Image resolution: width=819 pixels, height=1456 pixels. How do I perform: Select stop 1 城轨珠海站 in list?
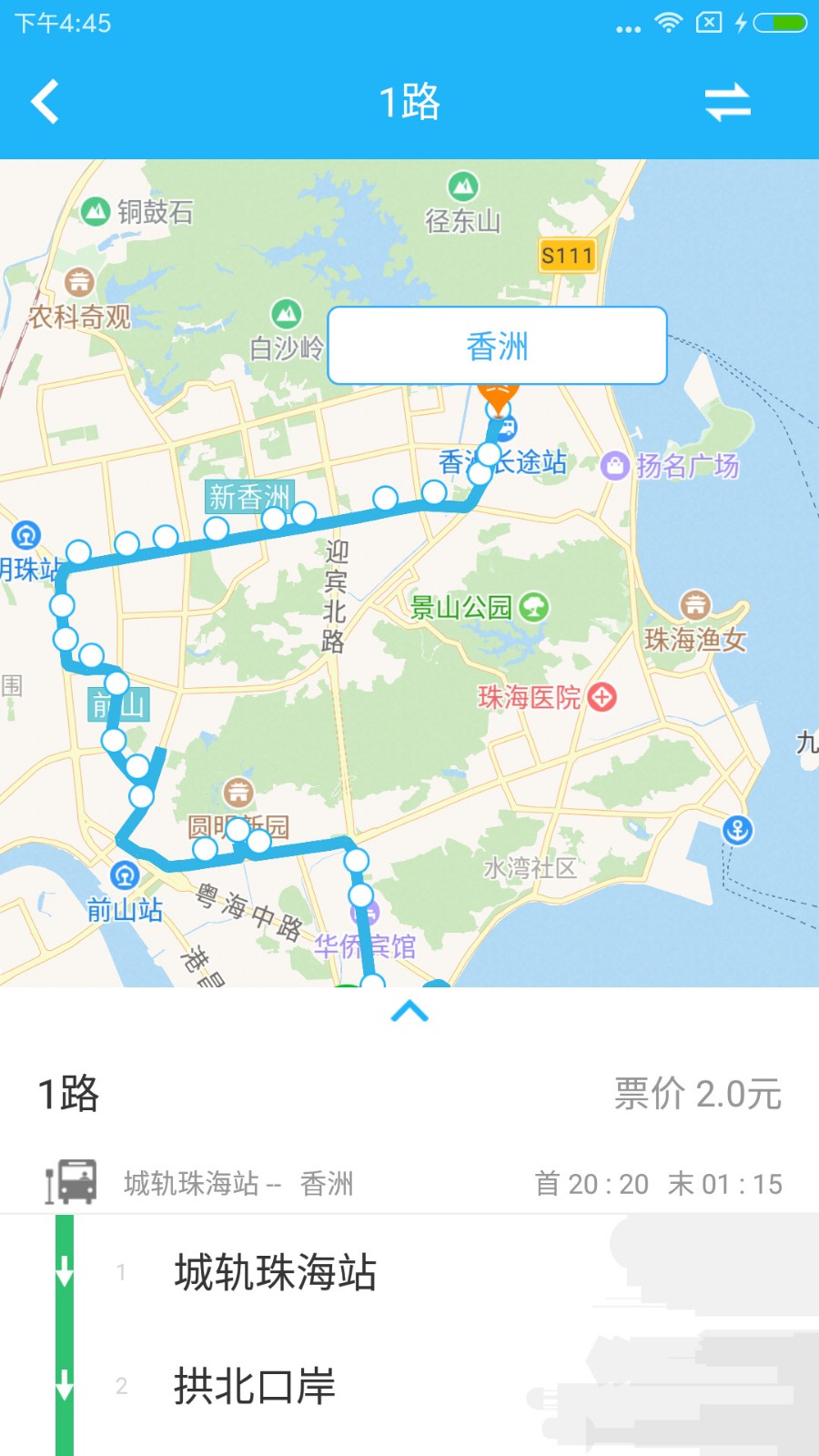pos(275,1273)
